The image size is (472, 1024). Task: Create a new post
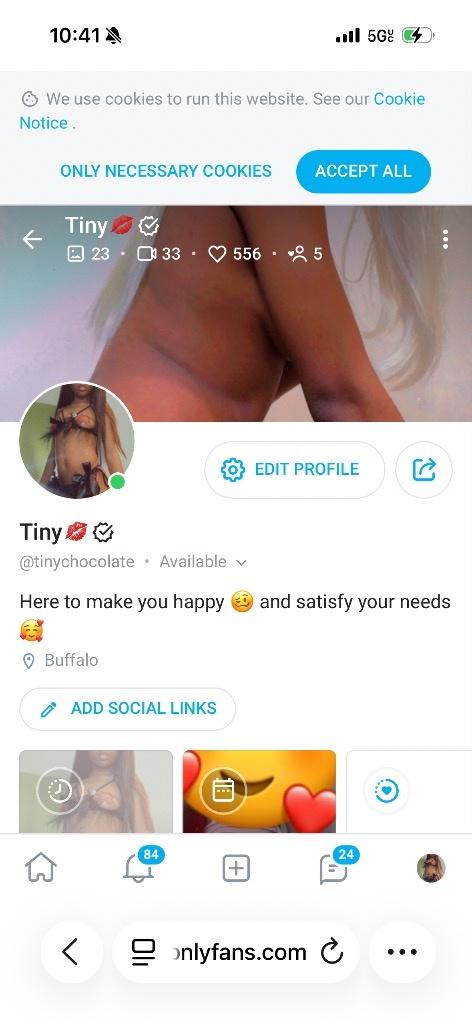pyautogui.click(x=236, y=869)
